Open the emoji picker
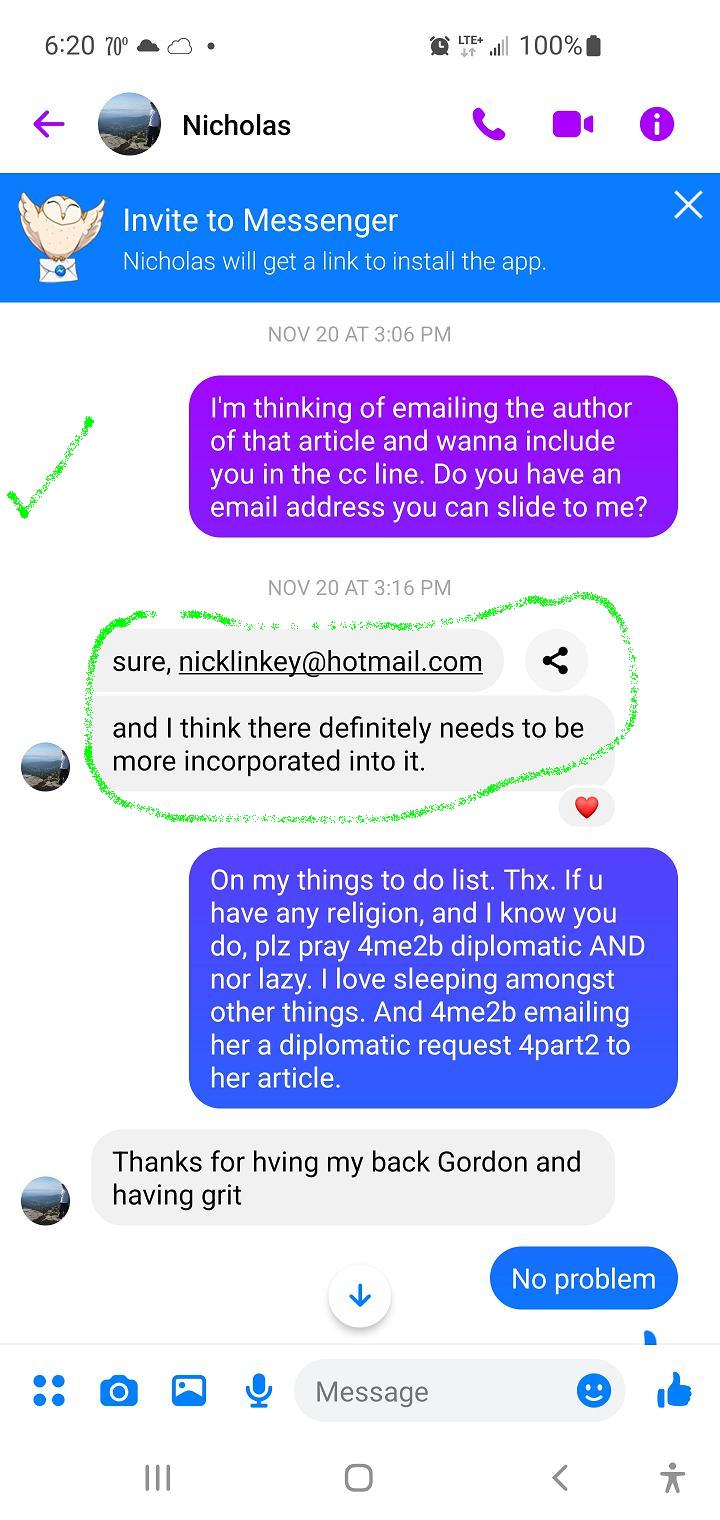Viewport: 720px width, 1520px height. (x=594, y=1390)
